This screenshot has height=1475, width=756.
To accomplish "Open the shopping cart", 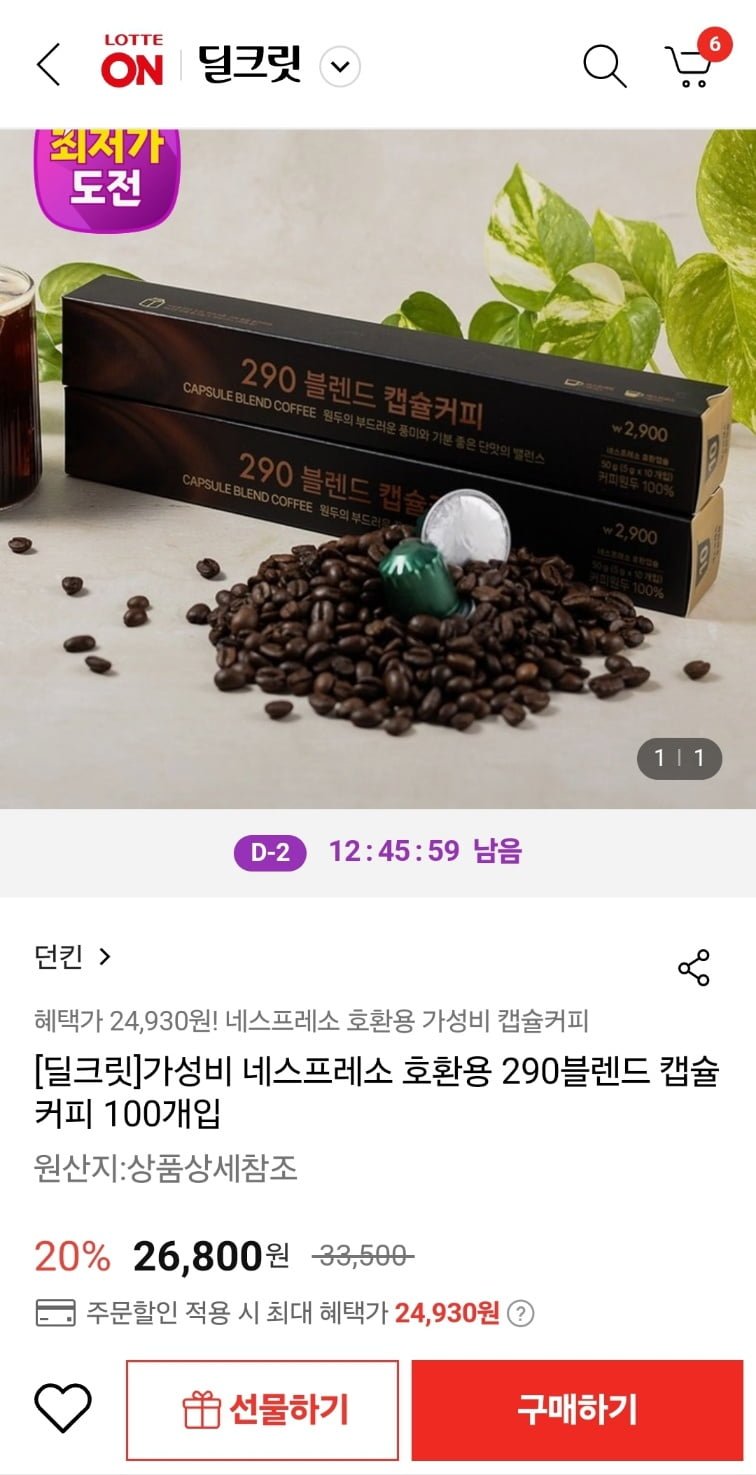I will point(690,64).
